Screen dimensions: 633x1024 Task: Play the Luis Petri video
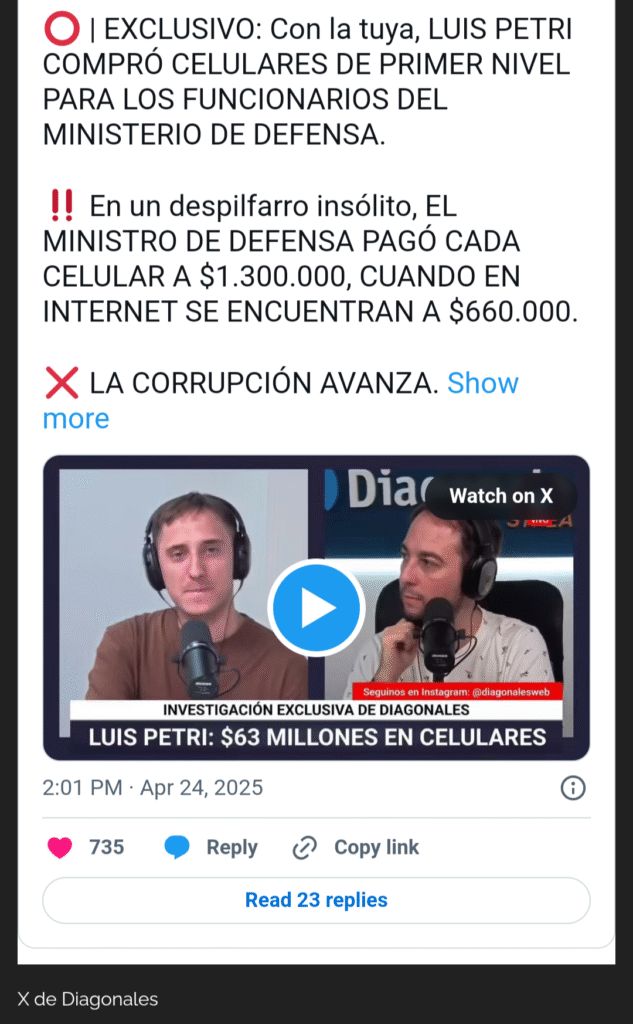(x=316, y=608)
